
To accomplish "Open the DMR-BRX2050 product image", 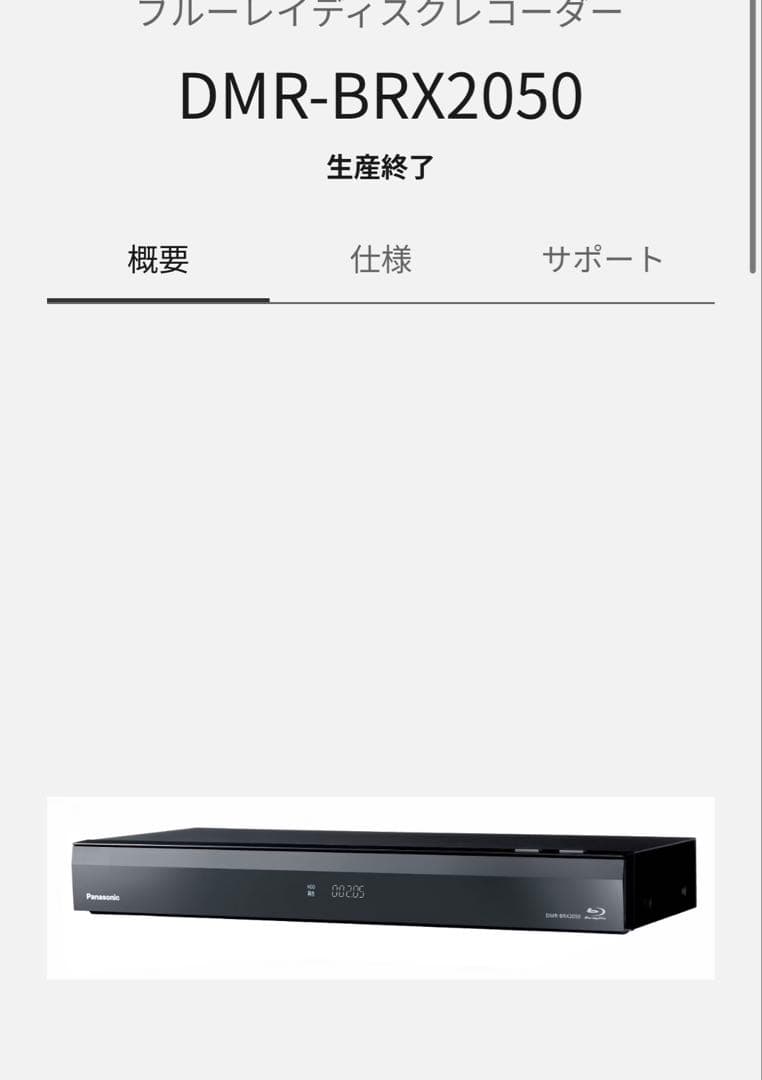I will tap(381, 886).
